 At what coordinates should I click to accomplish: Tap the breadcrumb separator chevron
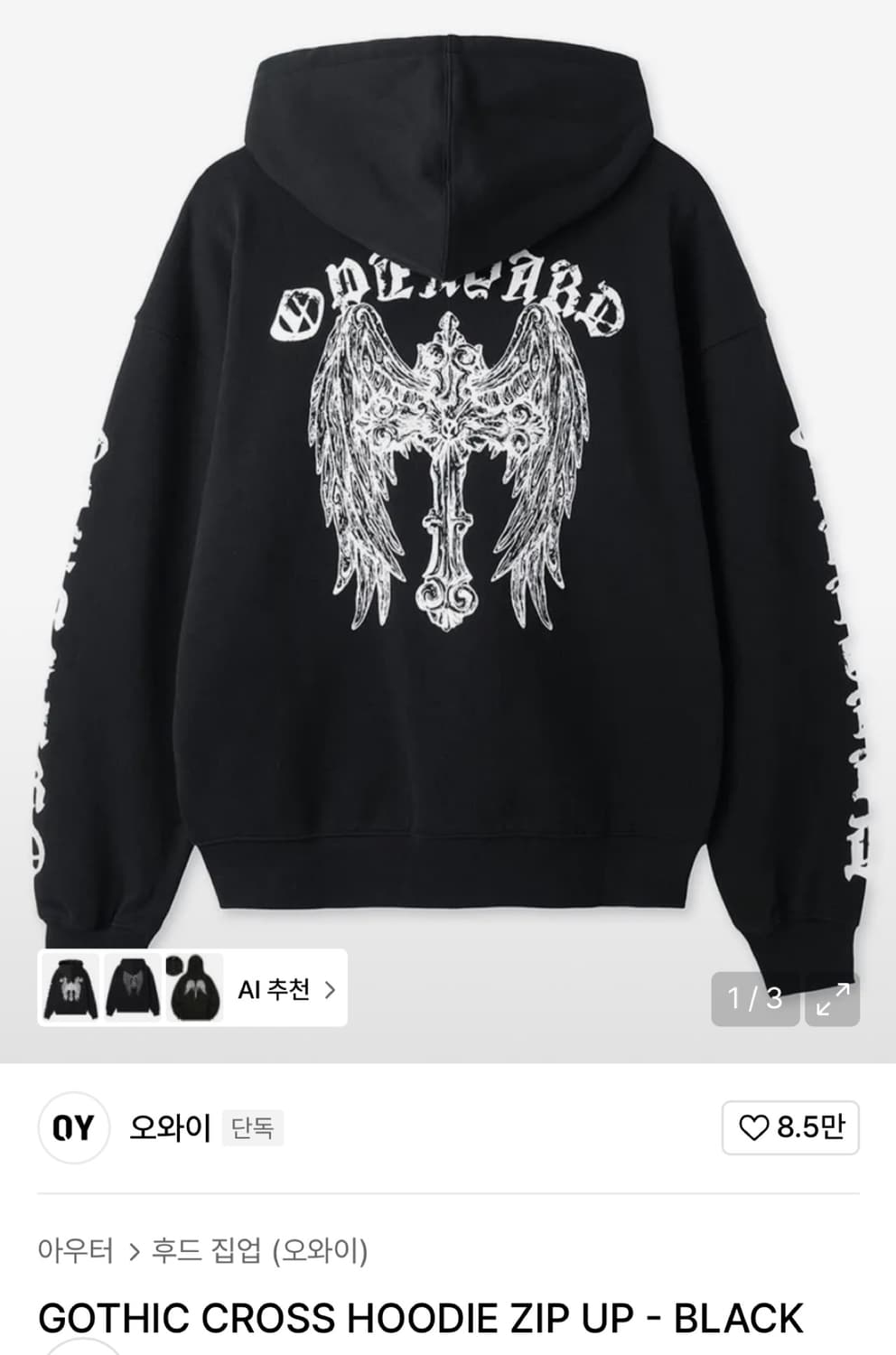pos(133,1251)
